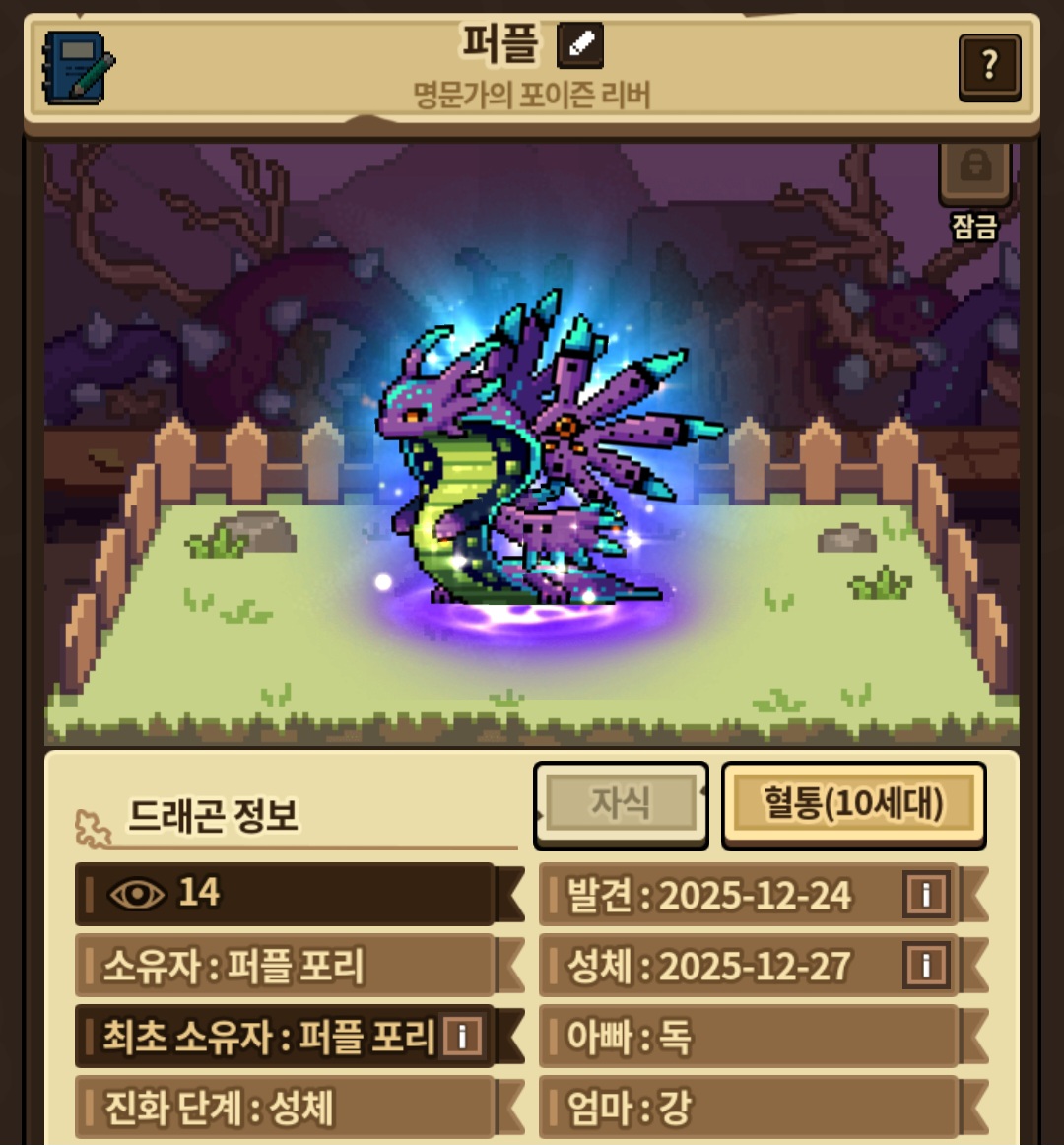
Task: Open the notebook memo icon
Action: (x=78, y=68)
